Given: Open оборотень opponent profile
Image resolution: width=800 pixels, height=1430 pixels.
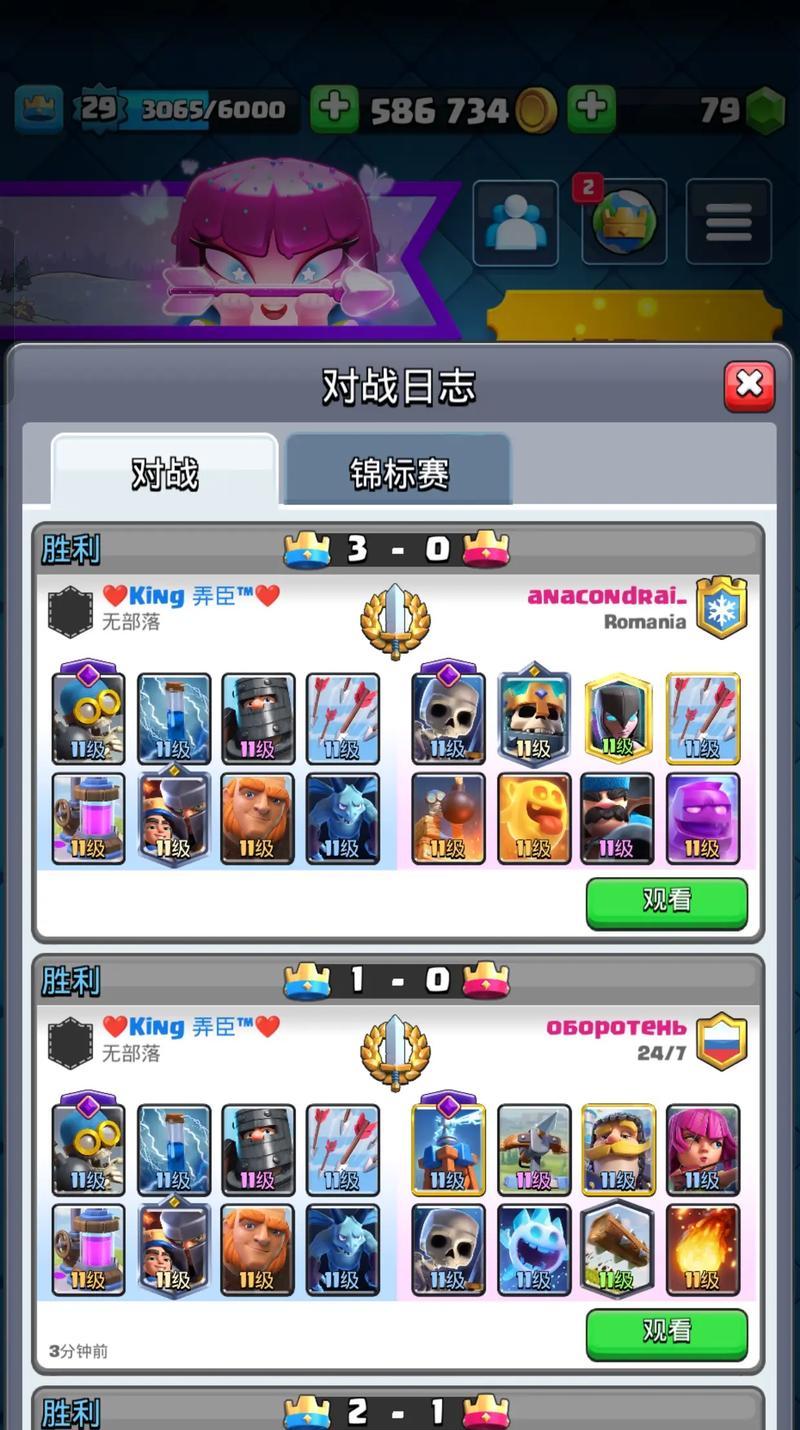Looking at the screenshot, I should [616, 1028].
